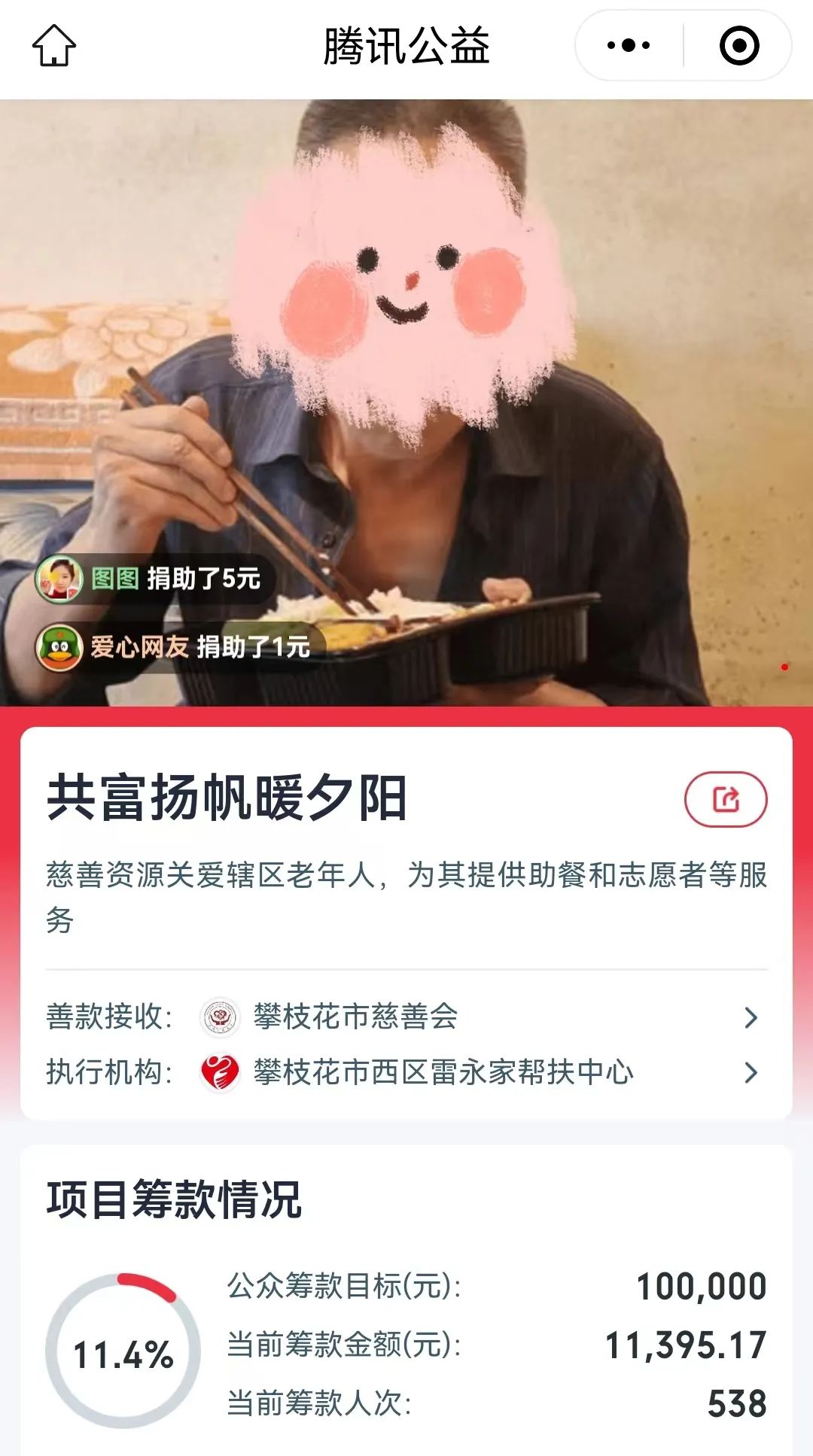813x1456 pixels.
Task: Open the mini program more-options menu
Action: pyautogui.click(x=629, y=46)
